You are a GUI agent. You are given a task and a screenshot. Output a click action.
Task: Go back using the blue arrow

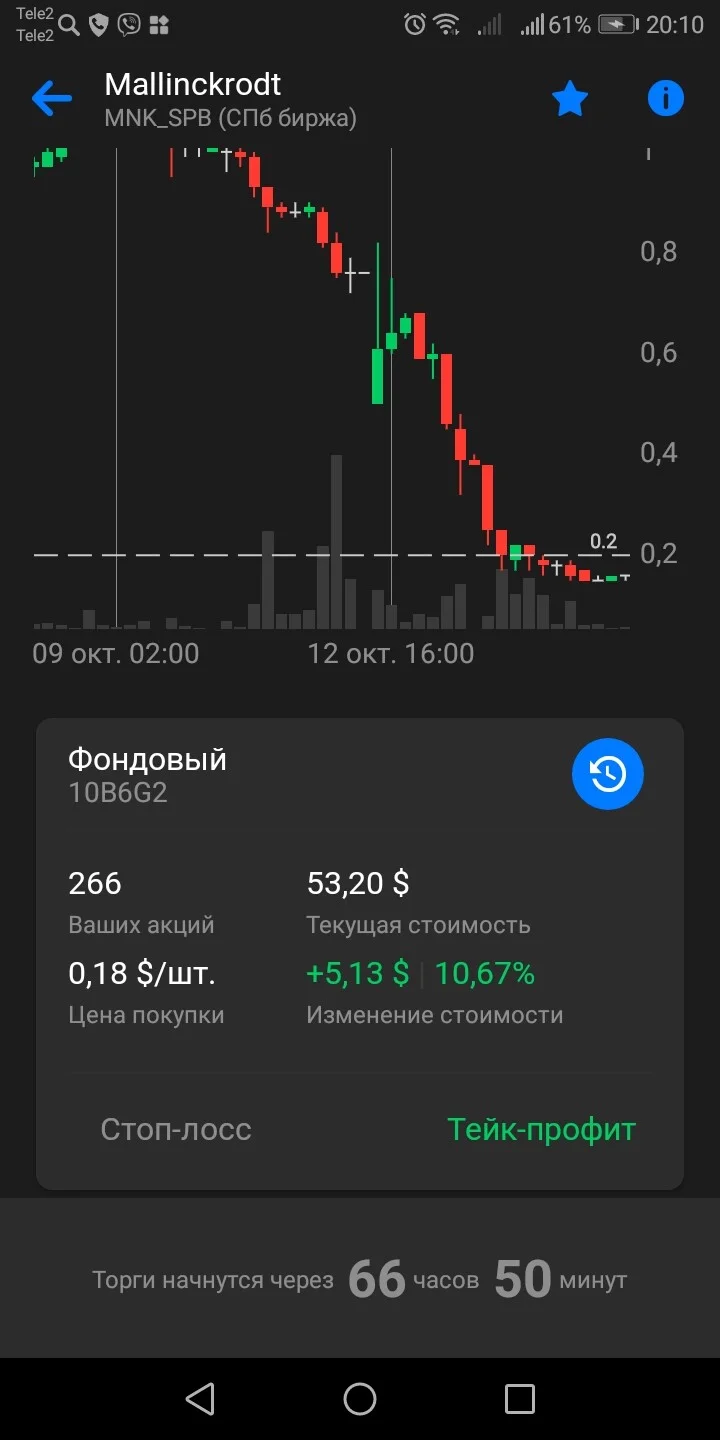[x=51, y=98]
